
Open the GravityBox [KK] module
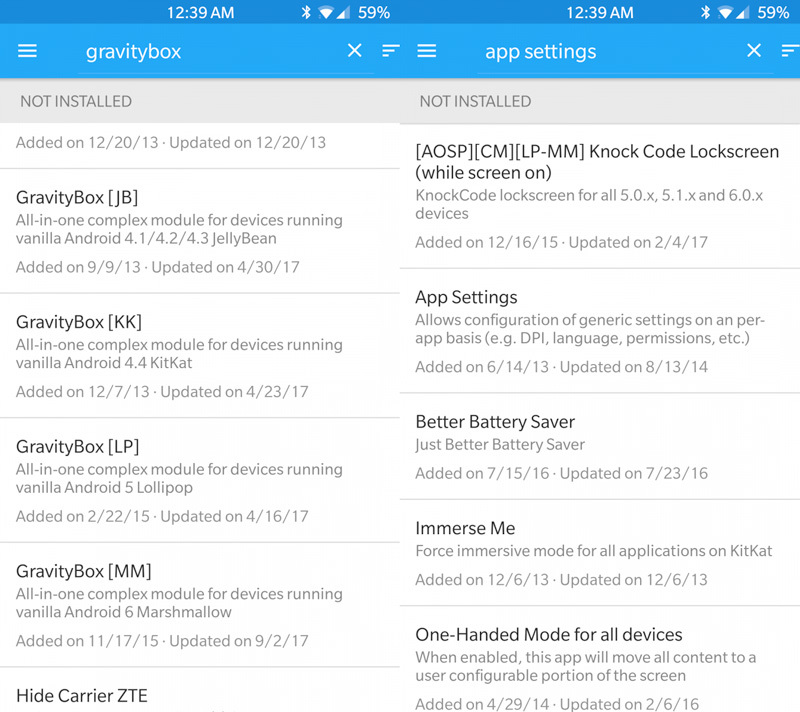tap(200, 355)
